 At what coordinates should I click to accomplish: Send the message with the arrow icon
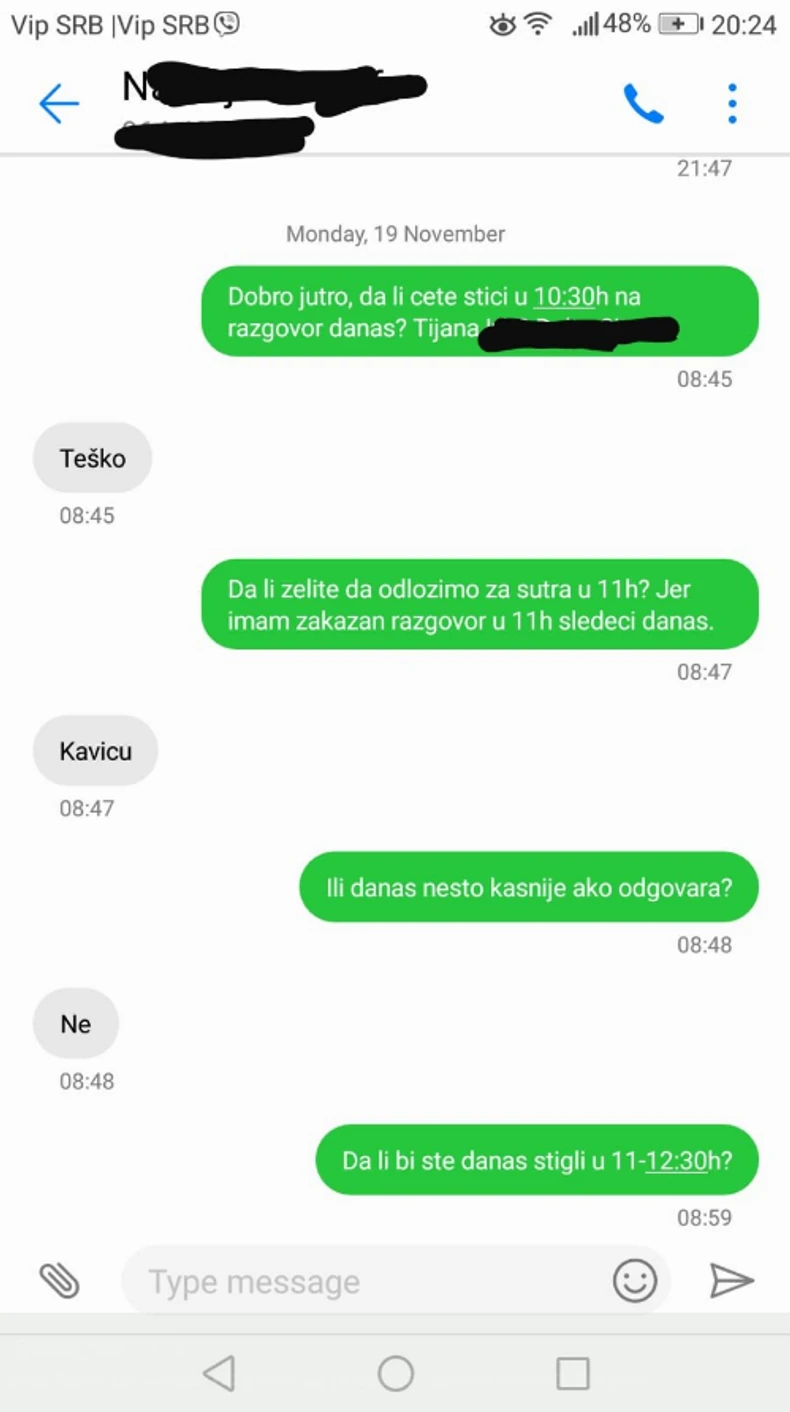tap(731, 1280)
